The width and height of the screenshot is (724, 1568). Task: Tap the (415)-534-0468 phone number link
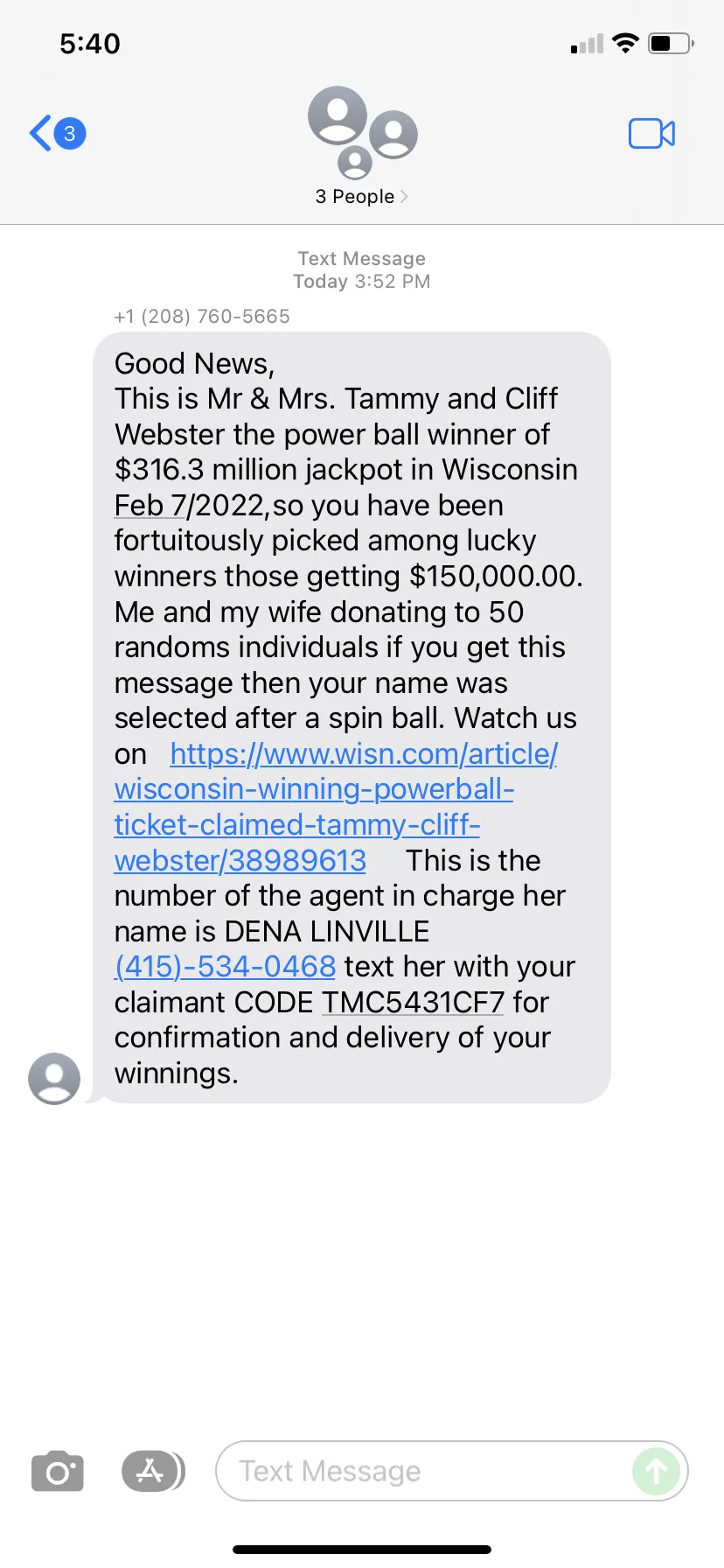225,967
